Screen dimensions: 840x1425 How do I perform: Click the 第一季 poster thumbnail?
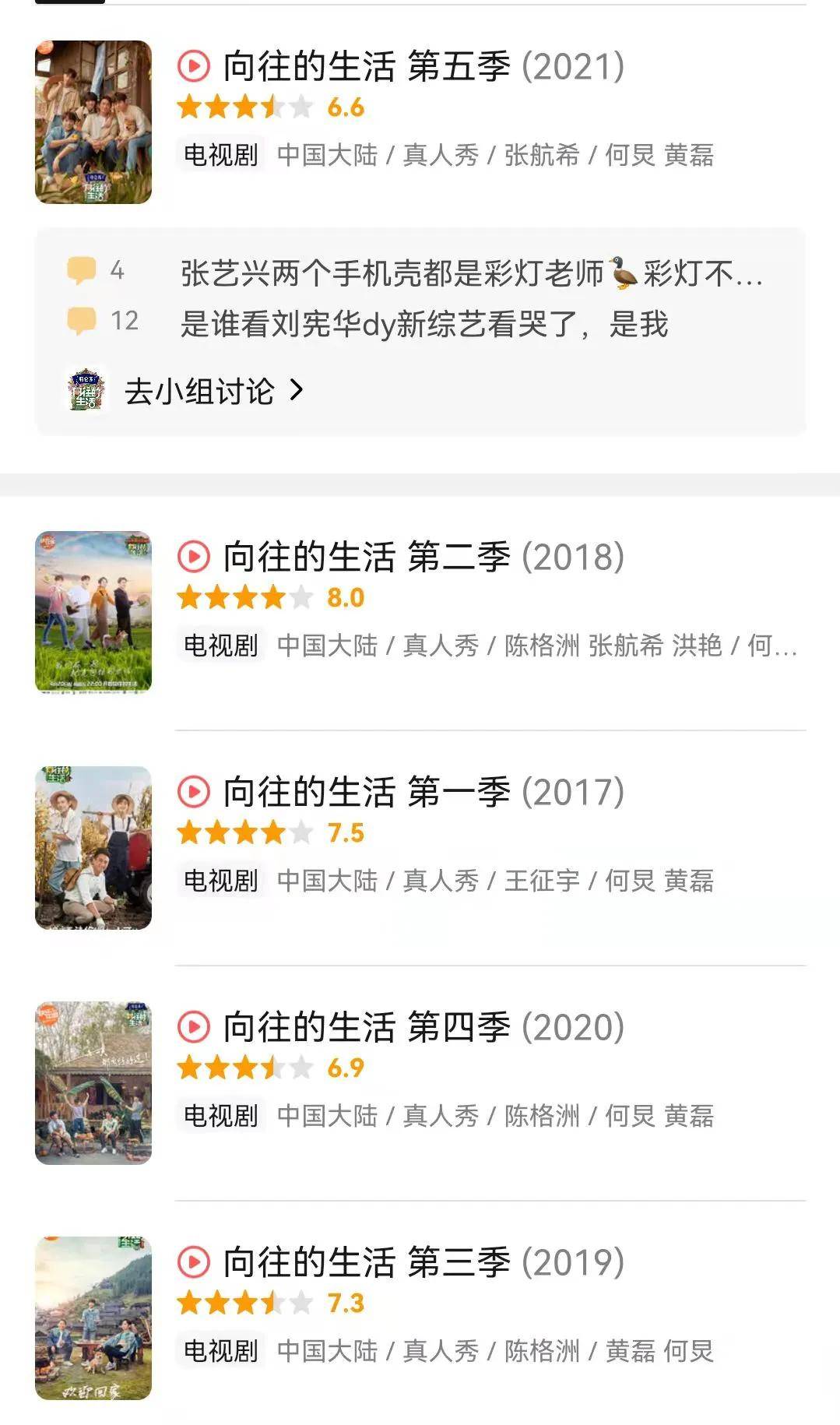(x=93, y=849)
